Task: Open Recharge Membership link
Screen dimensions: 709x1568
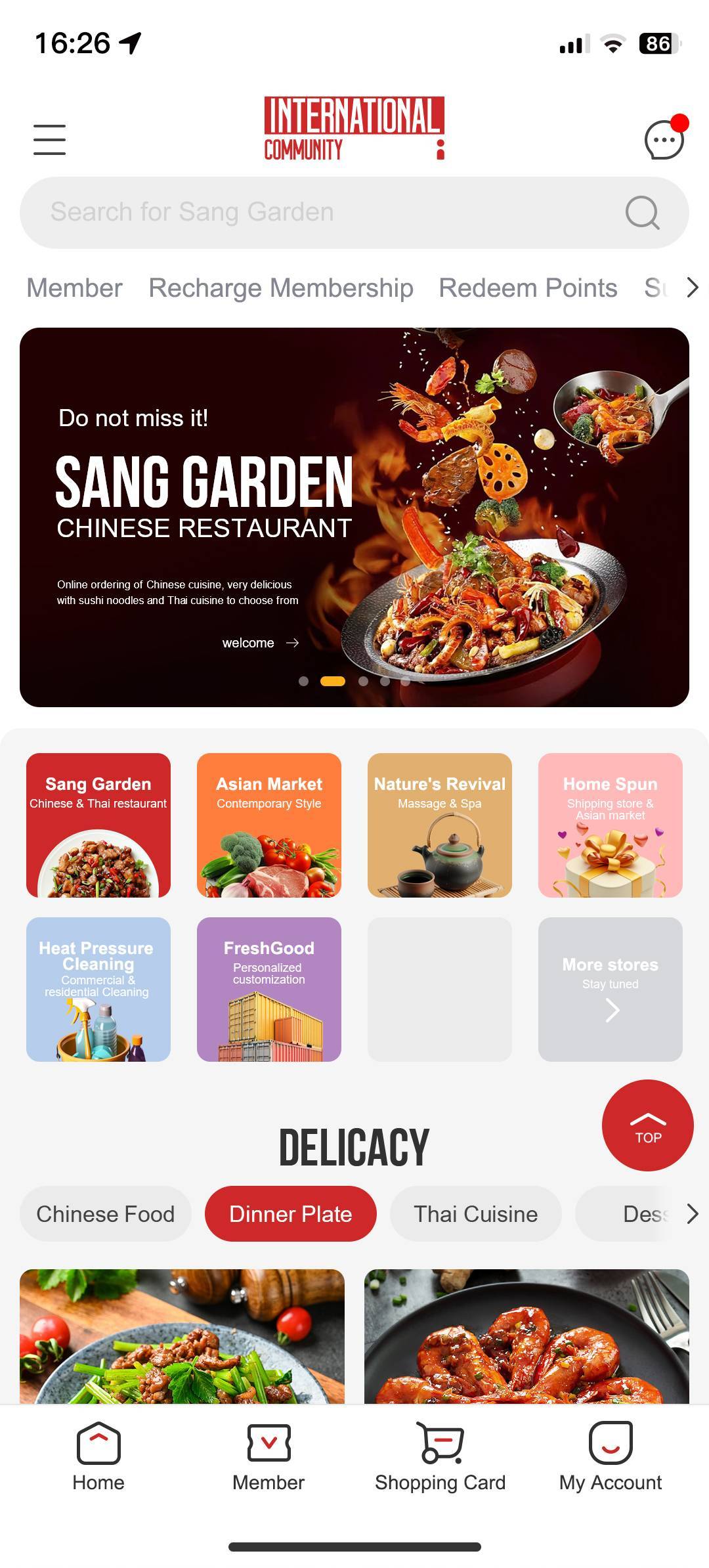Action: 281,288
